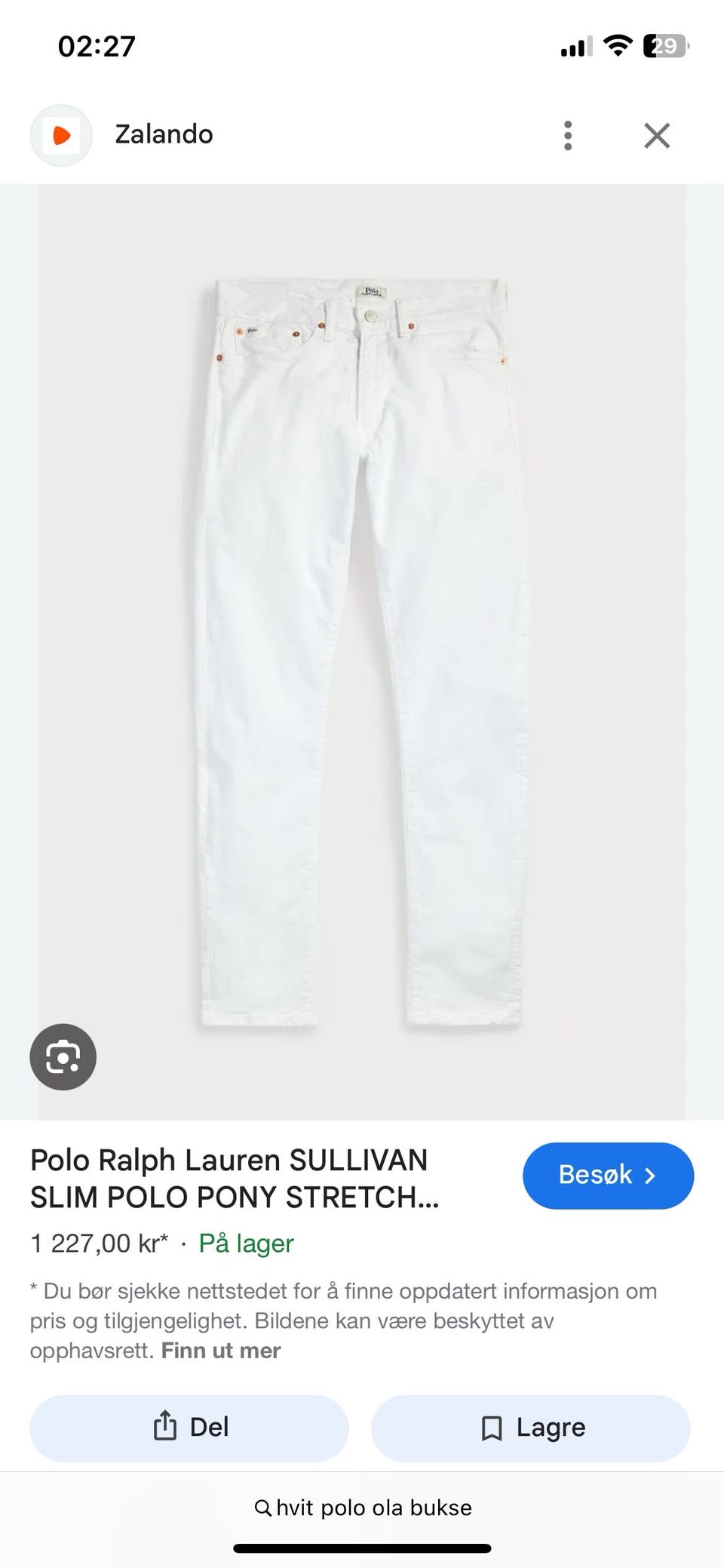Share the product via Del
Screen dimensions: 724x1568
pyautogui.click(x=189, y=1428)
